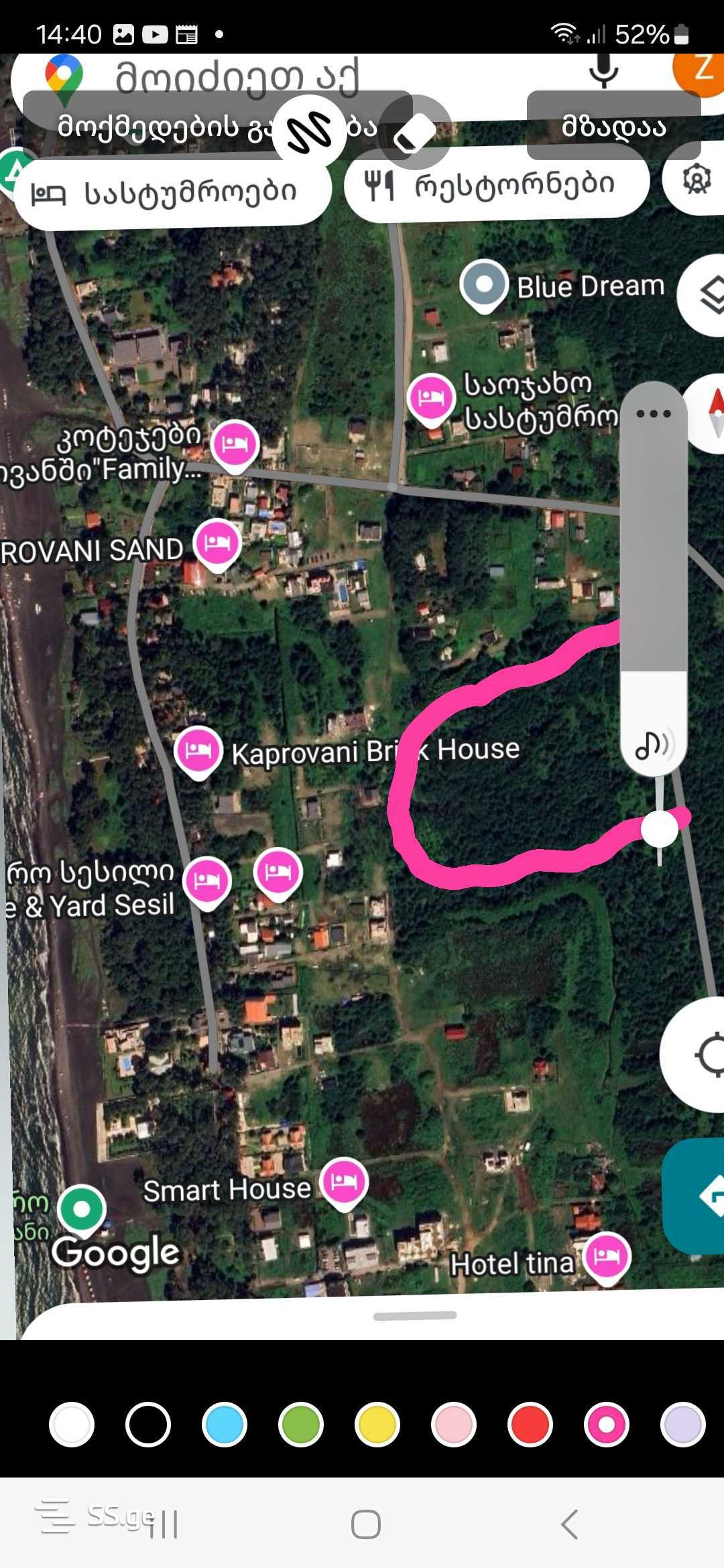Select the magenta color swatch

607,1424
